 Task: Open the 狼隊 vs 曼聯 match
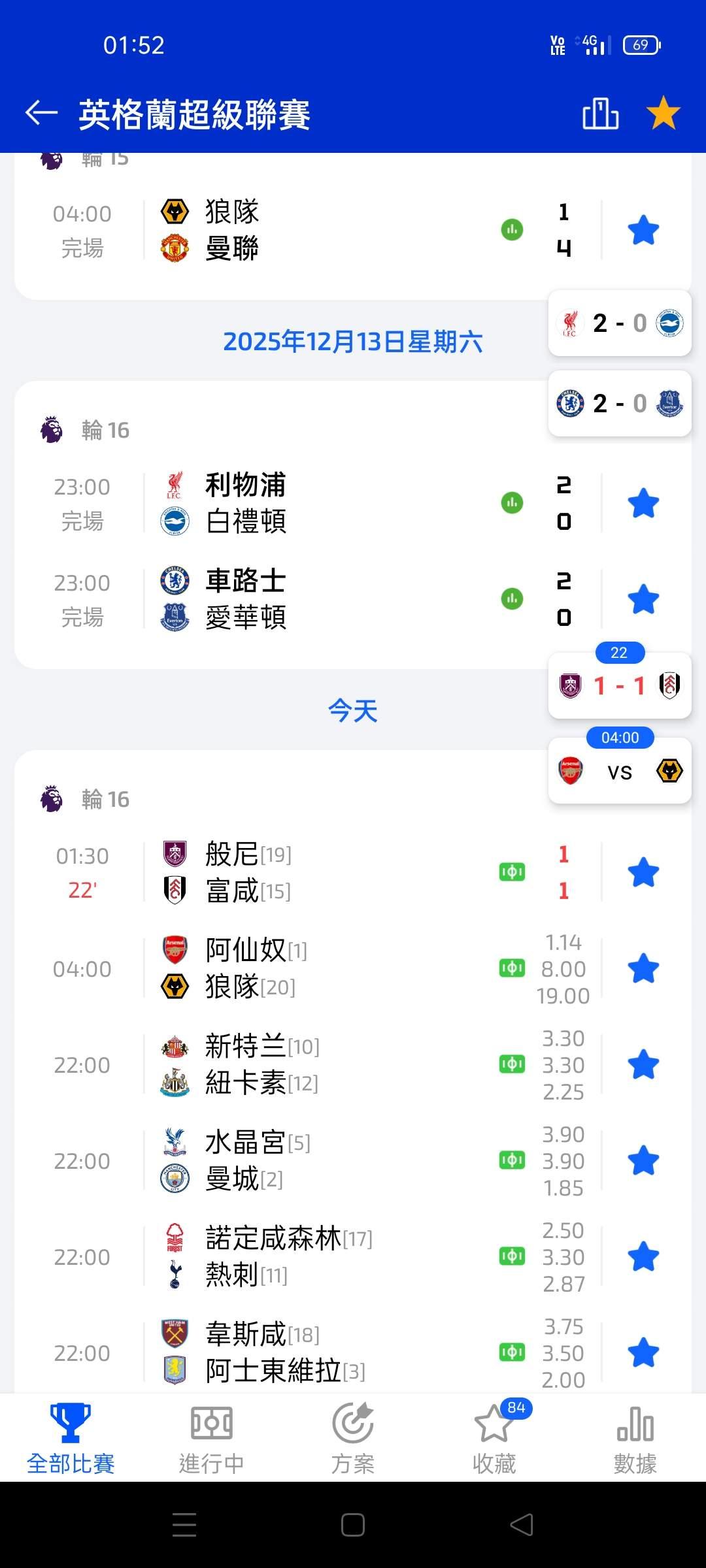click(294, 230)
